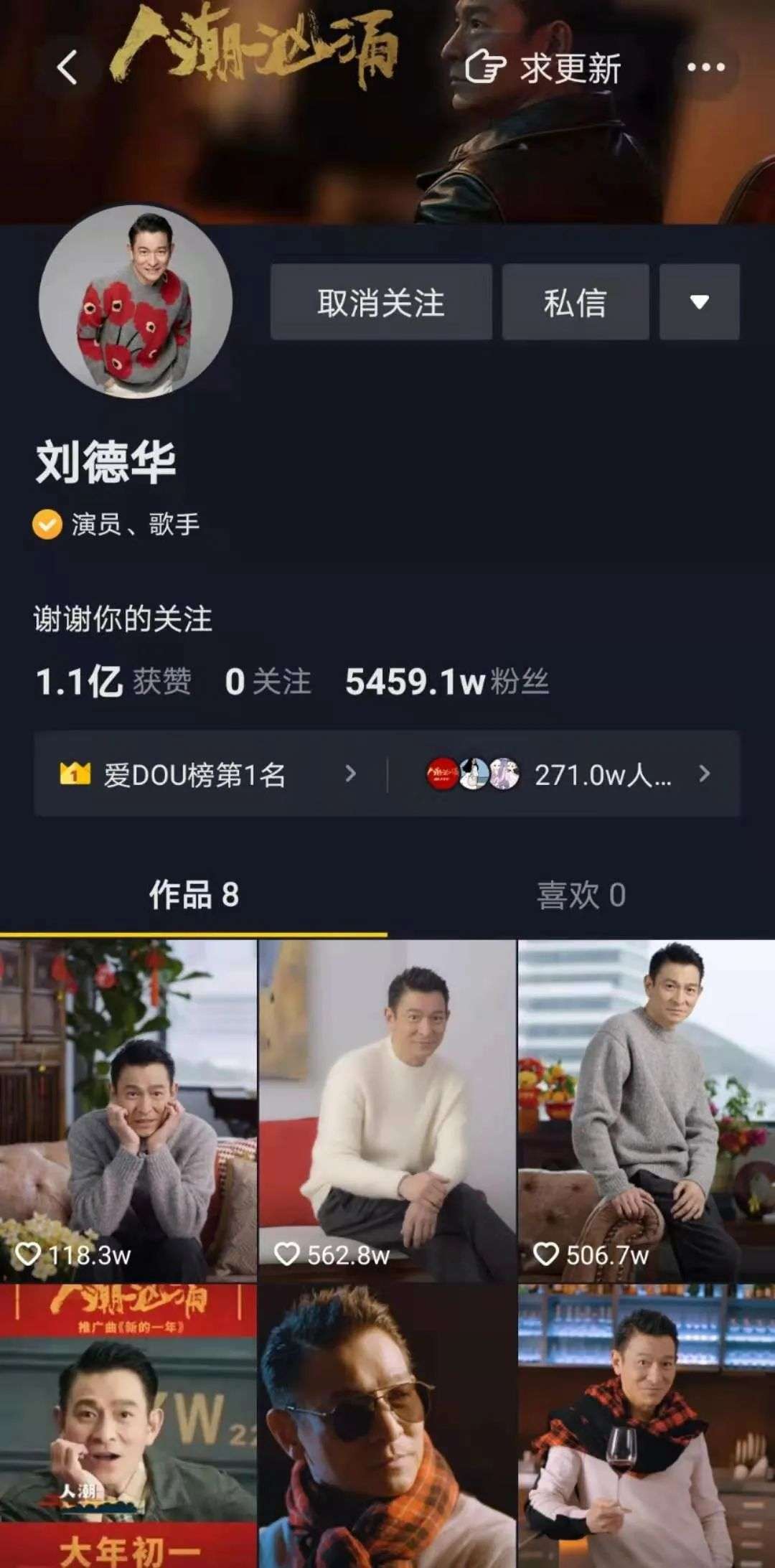Expand the dropdown arrow next to 私信
Image resolution: width=775 pixels, height=1568 pixels.
pyautogui.click(x=699, y=302)
